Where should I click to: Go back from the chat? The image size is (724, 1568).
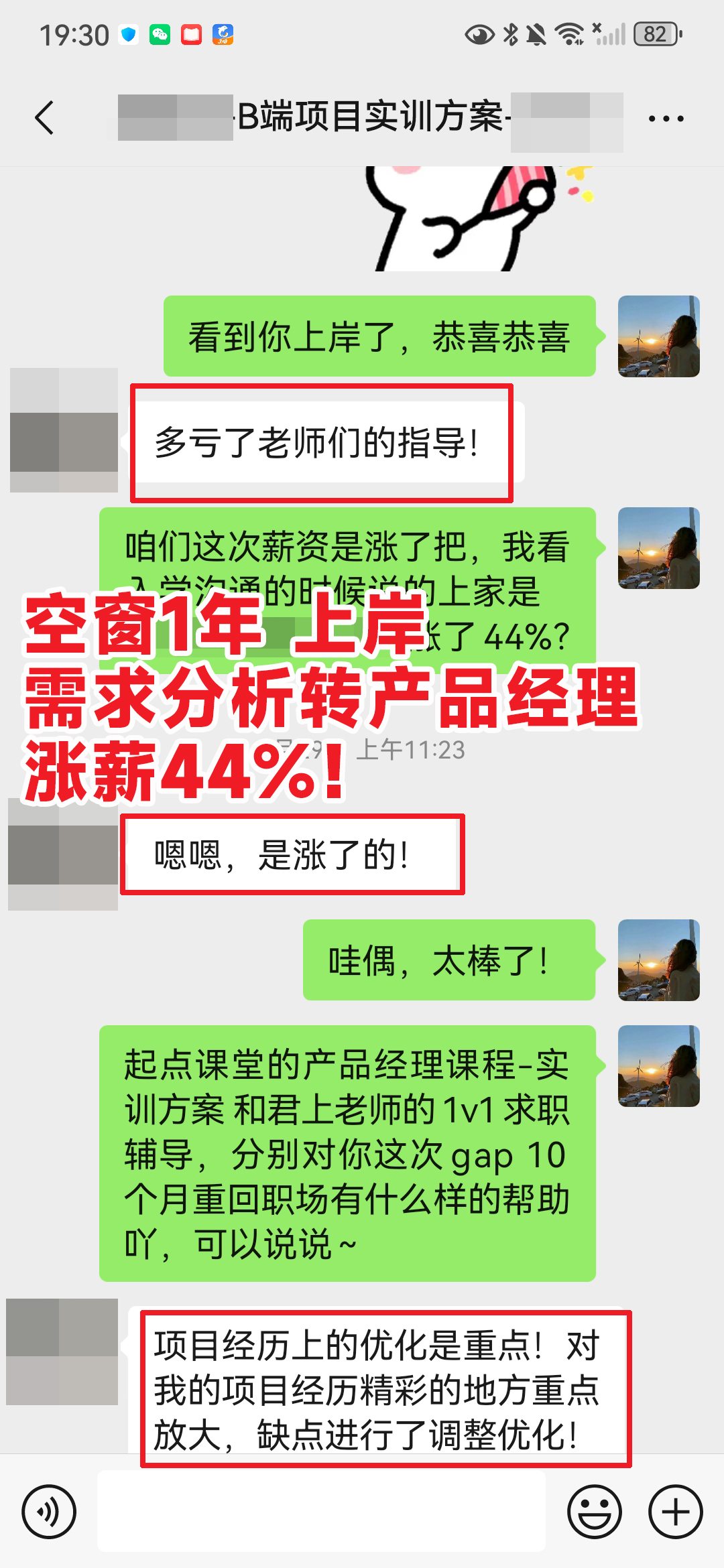[x=44, y=118]
